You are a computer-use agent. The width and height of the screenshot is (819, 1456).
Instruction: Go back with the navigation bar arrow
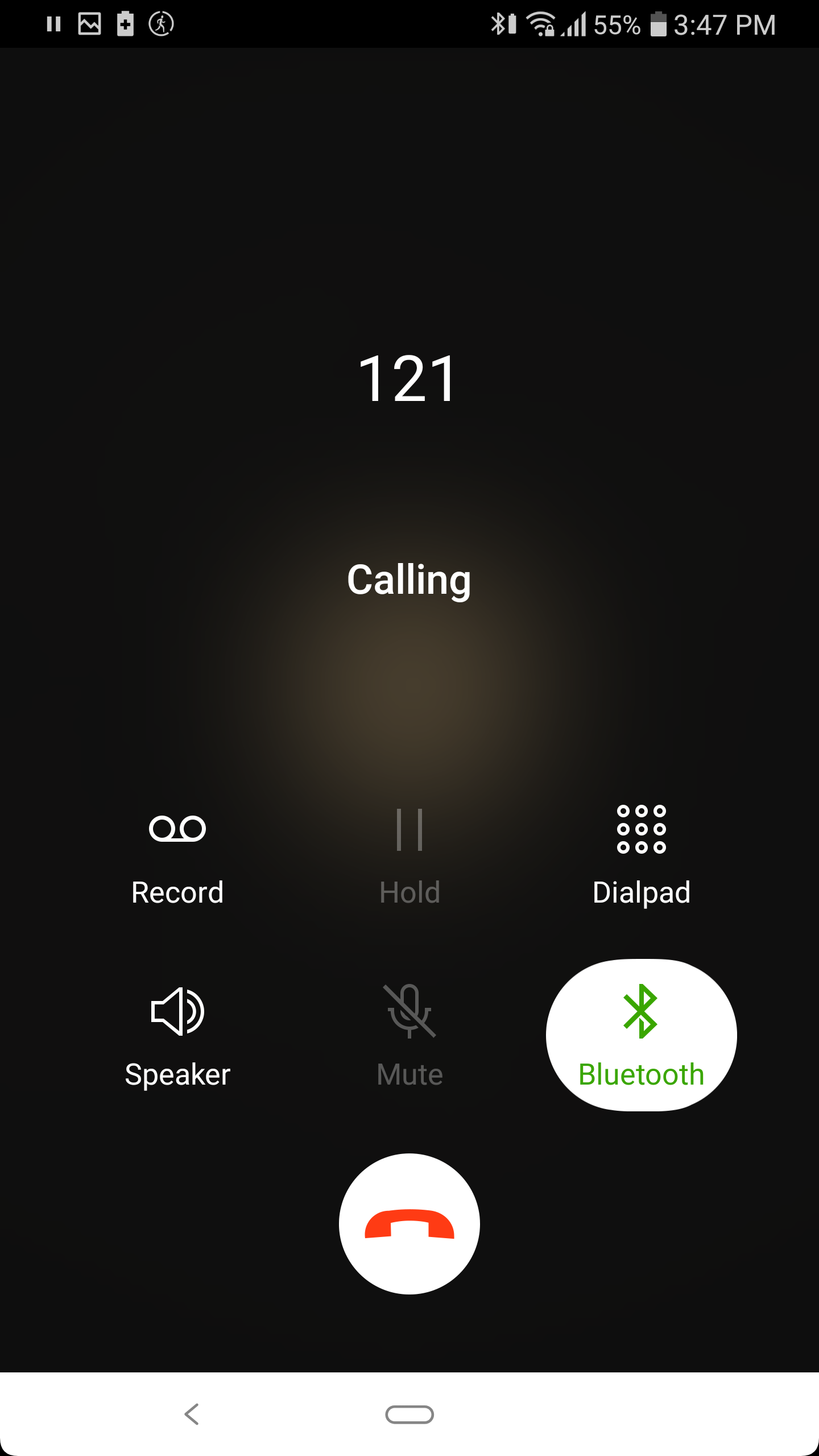[192, 1413]
